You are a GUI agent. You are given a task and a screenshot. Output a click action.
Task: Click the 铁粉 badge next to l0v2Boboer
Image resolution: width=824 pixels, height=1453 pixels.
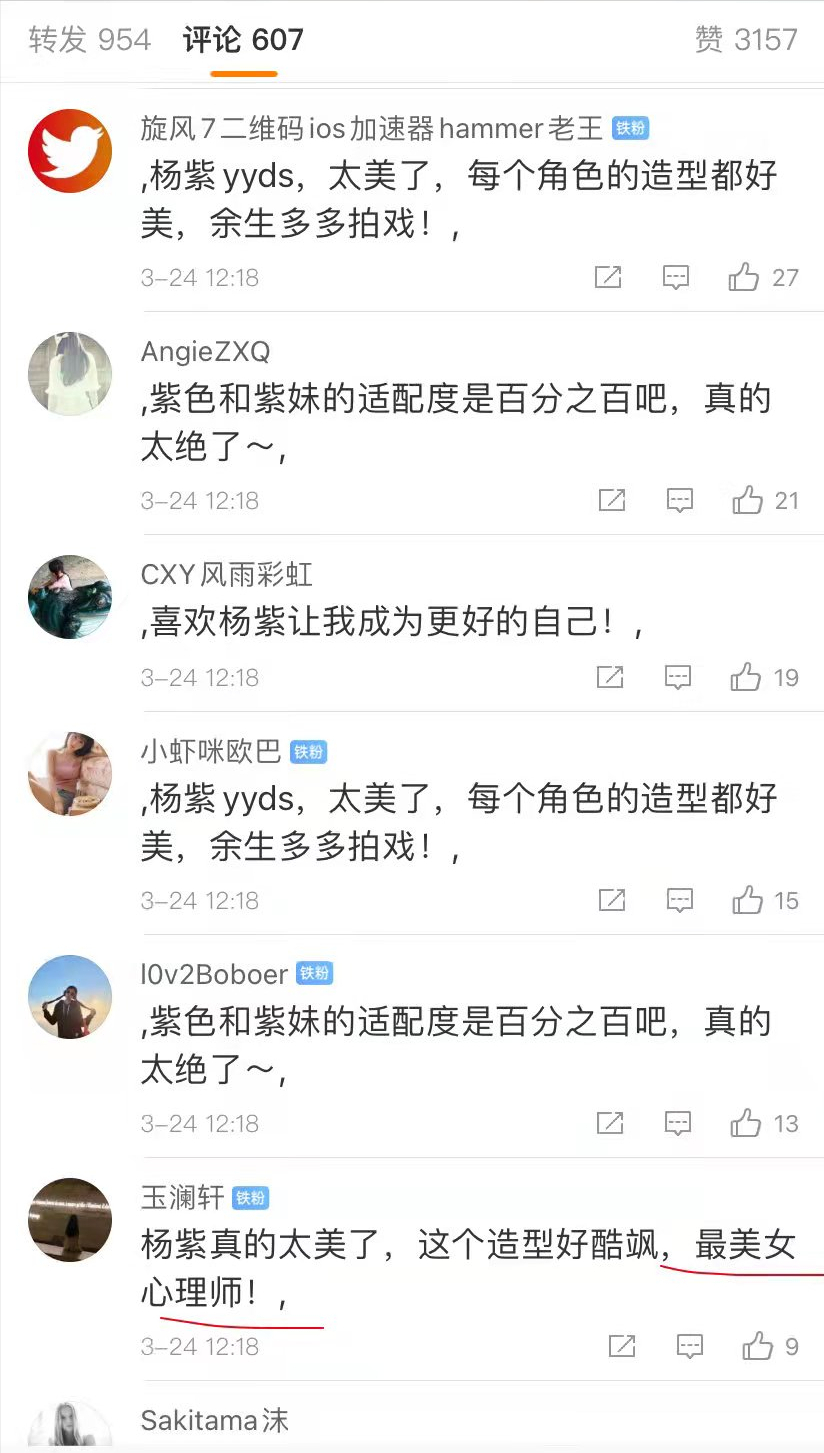pos(316,973)
